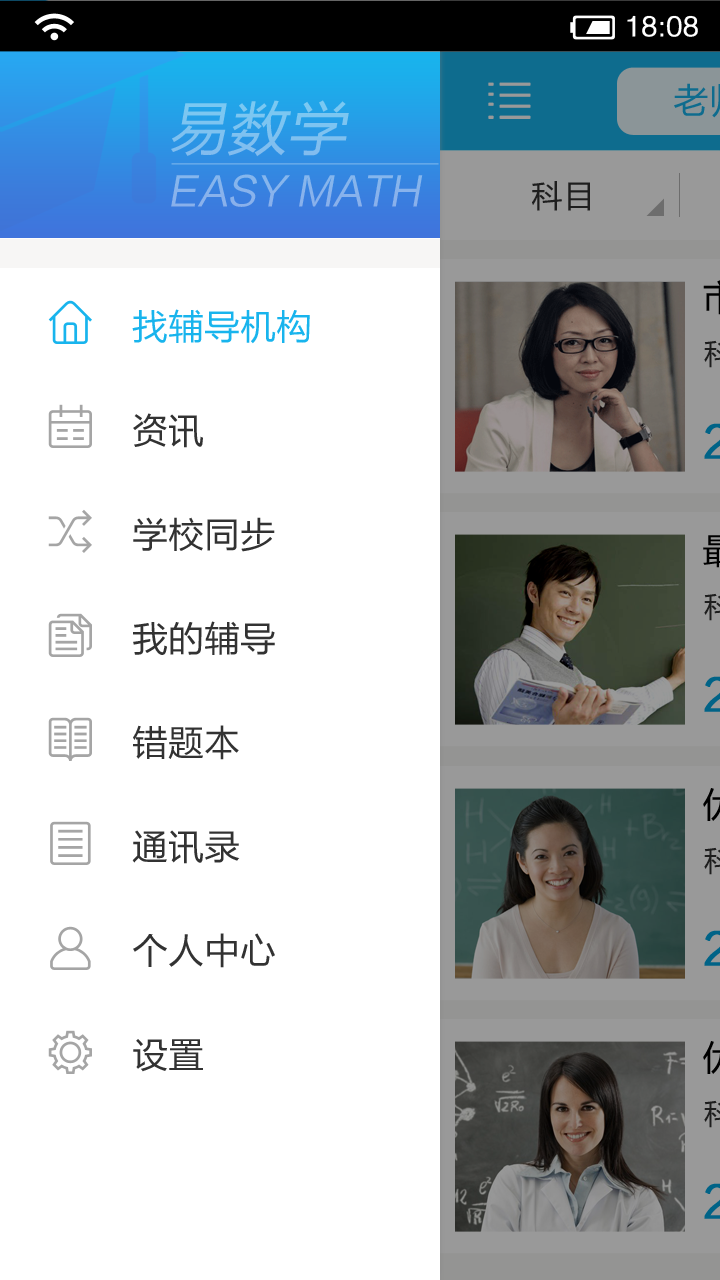Open 学校同步 menu item
720x1280 pixels.
(x=203, y=535)
